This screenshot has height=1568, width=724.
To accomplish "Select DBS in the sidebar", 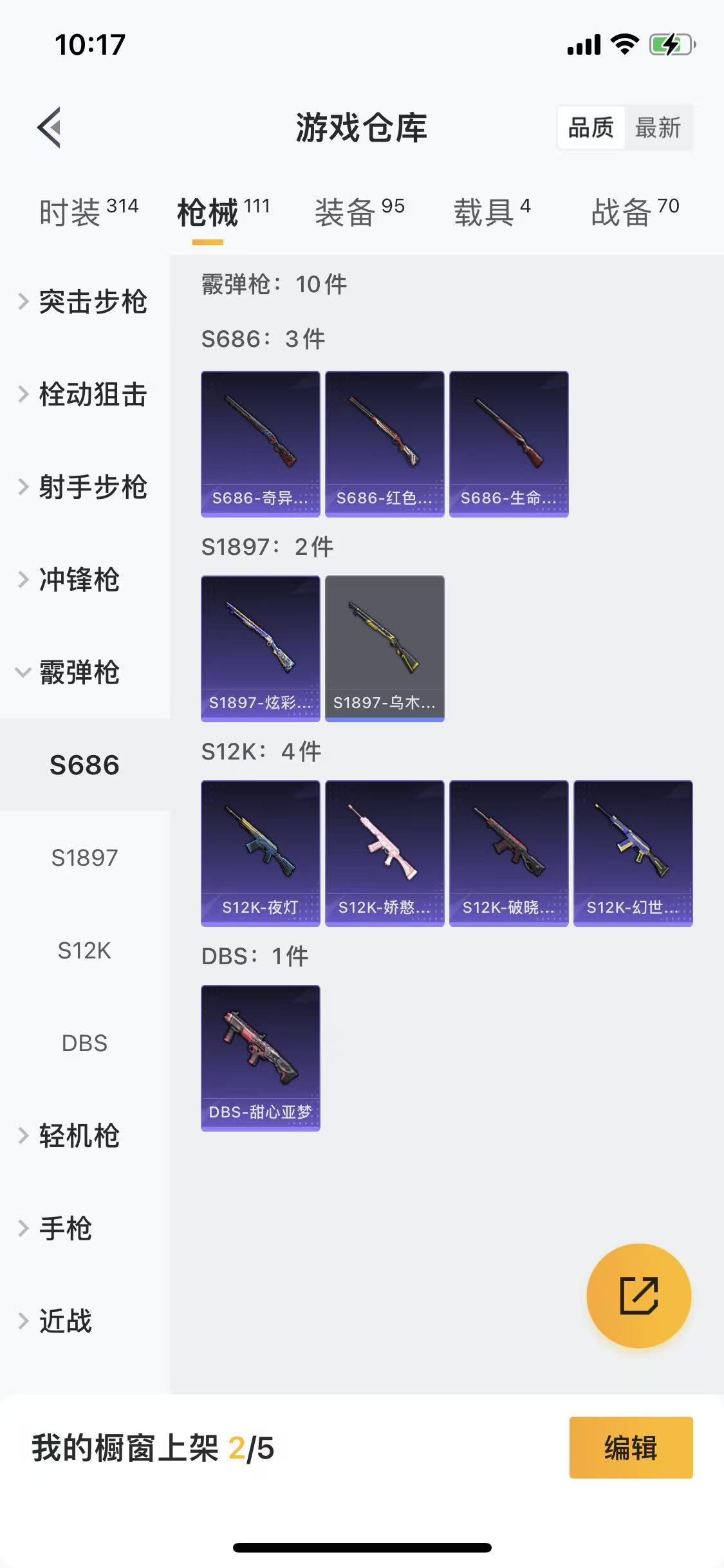I will coord(84,1043).
